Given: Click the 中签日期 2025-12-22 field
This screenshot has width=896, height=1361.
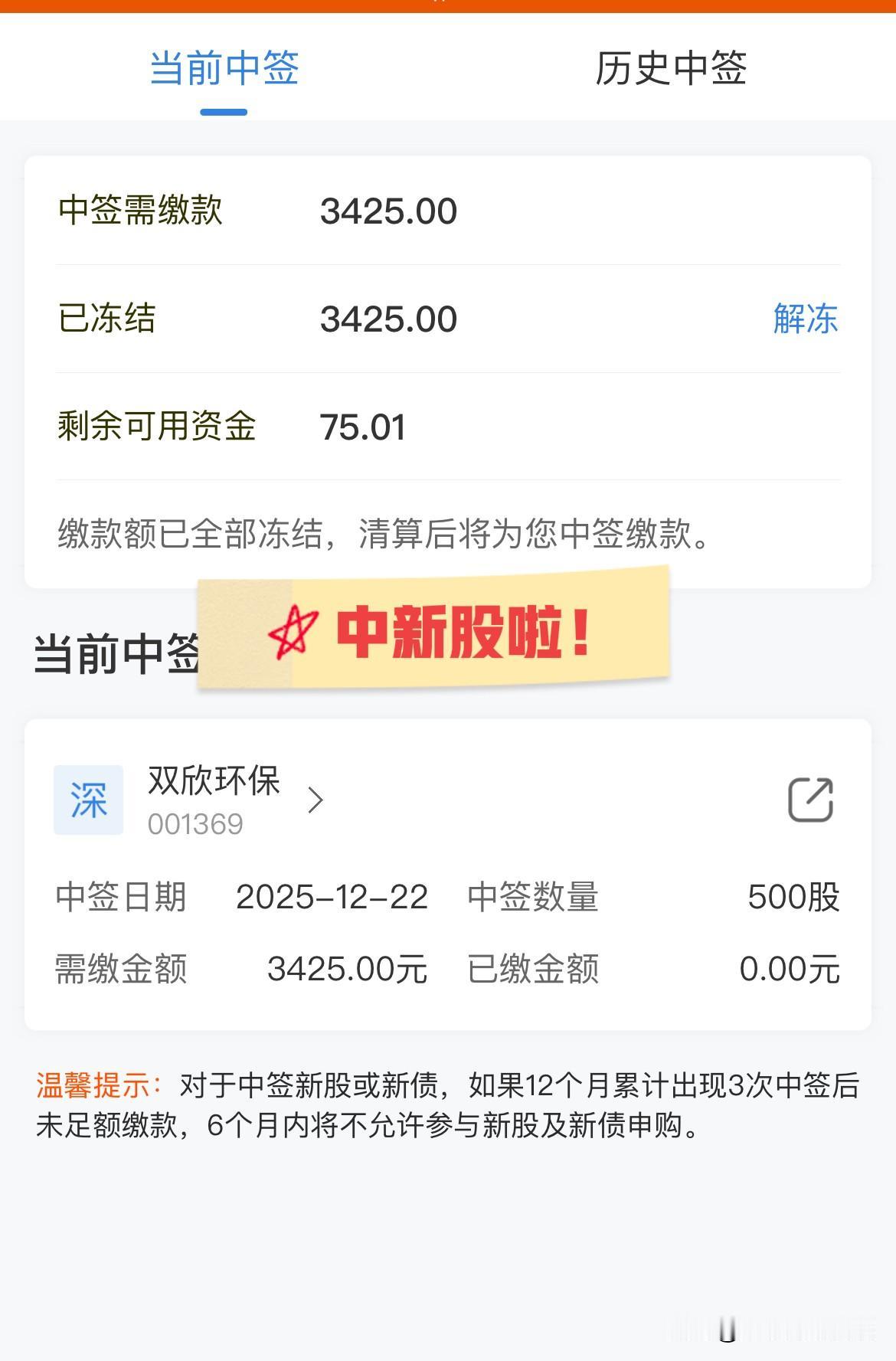Looking at the screenshot, I should click(332, 897).
